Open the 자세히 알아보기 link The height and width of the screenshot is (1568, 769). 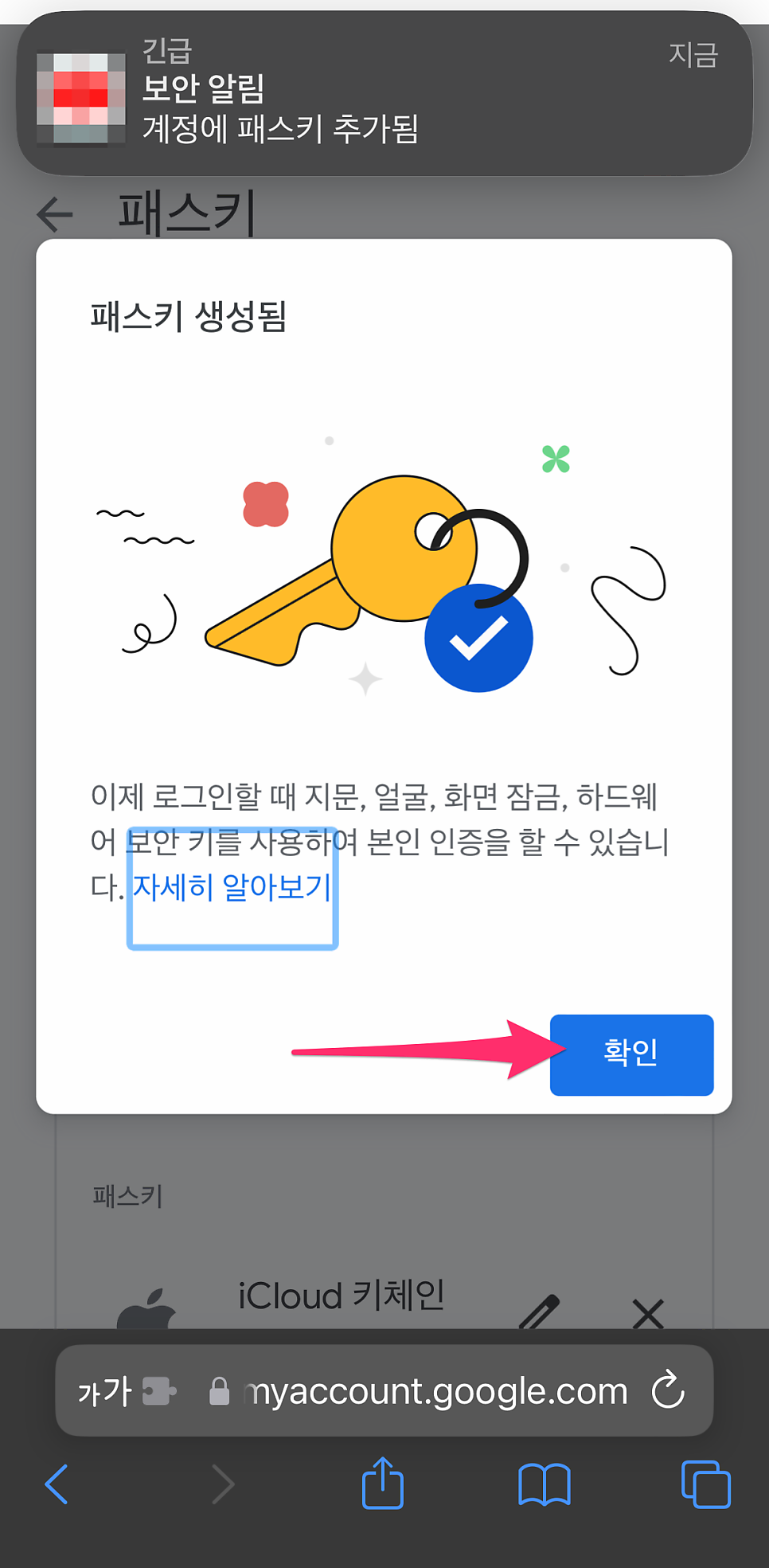click(x=232, y=887)
